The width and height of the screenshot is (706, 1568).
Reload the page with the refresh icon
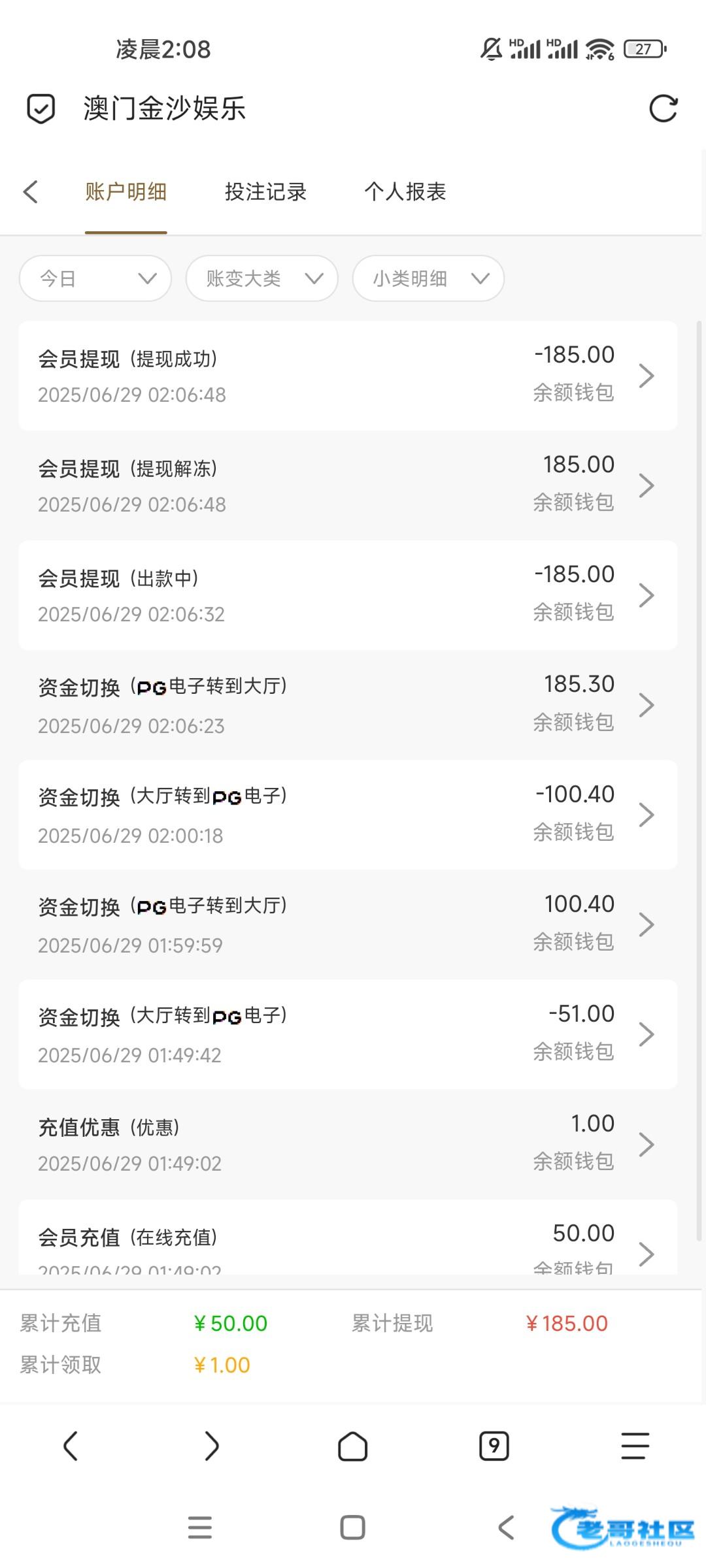[x=663, y=108]
